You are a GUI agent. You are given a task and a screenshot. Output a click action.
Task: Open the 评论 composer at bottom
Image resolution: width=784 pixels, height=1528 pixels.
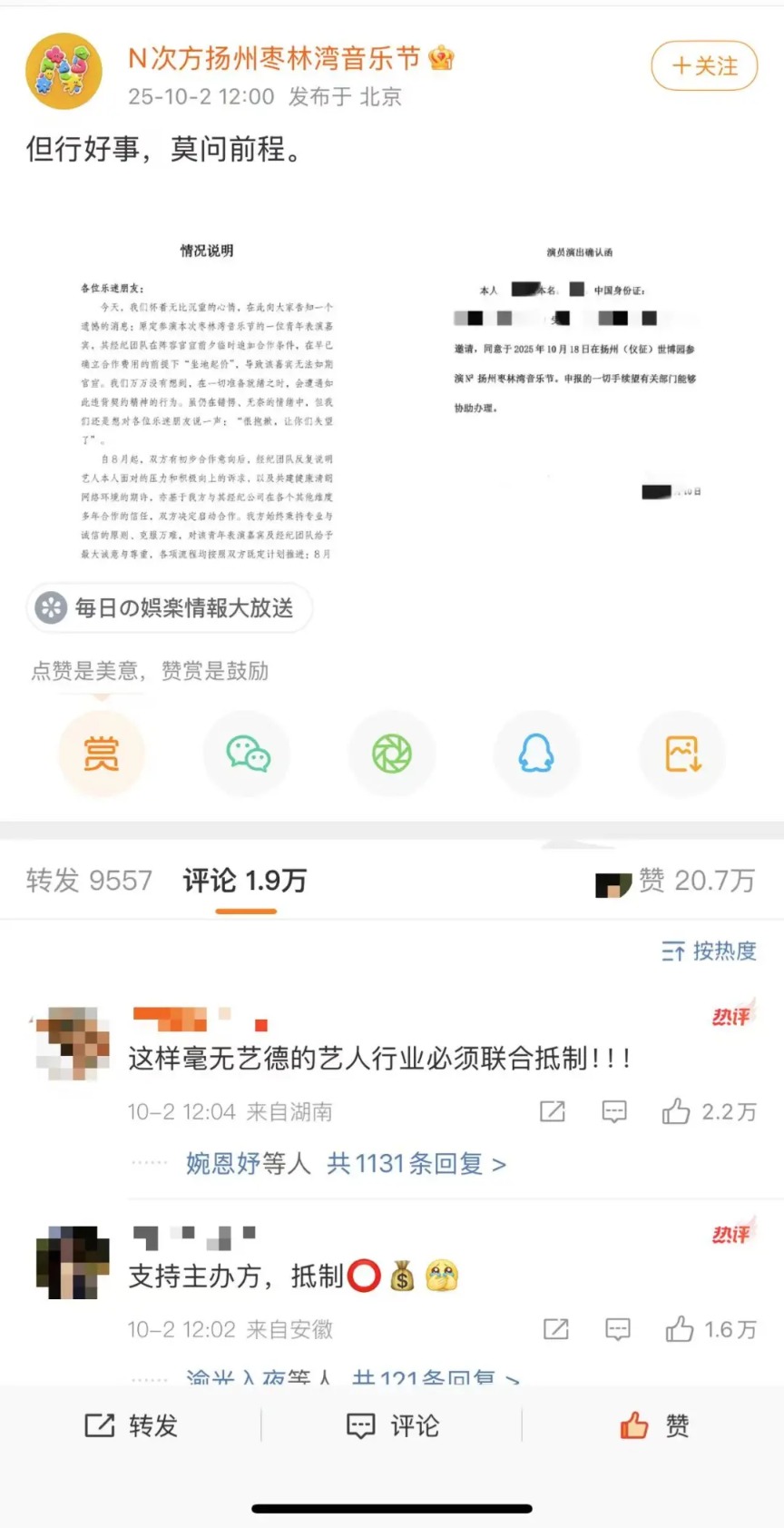pyautogui.click(x=392, y=1425)
